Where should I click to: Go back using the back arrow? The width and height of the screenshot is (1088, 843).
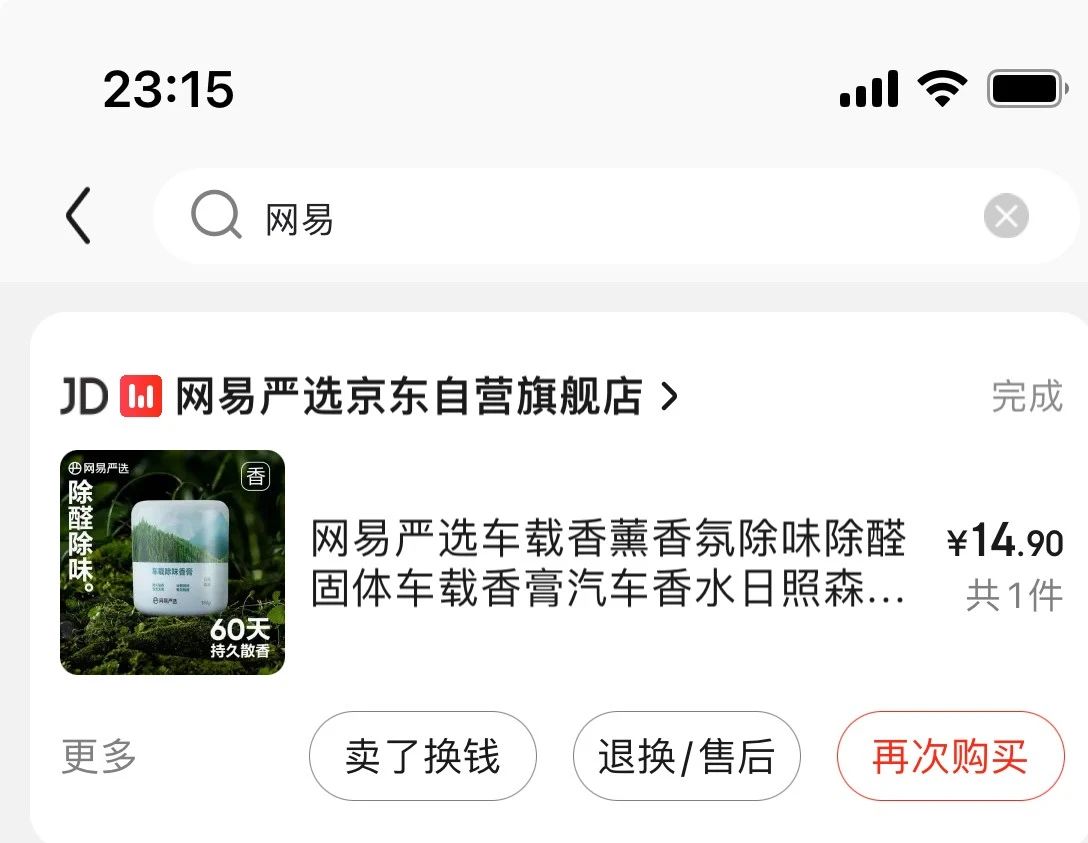tap(79, 216)
